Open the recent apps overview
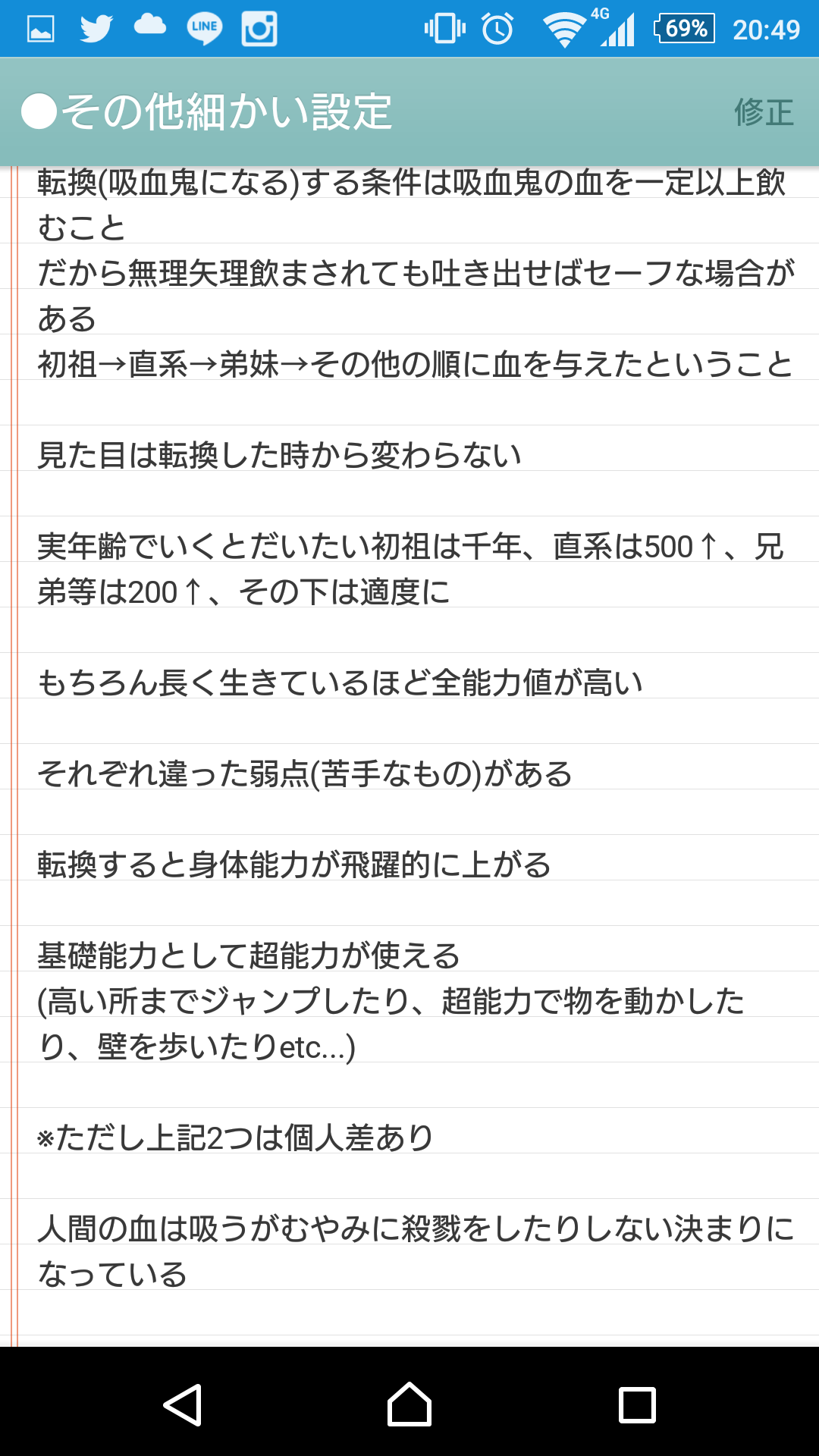This screenshot has height=1456, width=819. [637, 1404]
